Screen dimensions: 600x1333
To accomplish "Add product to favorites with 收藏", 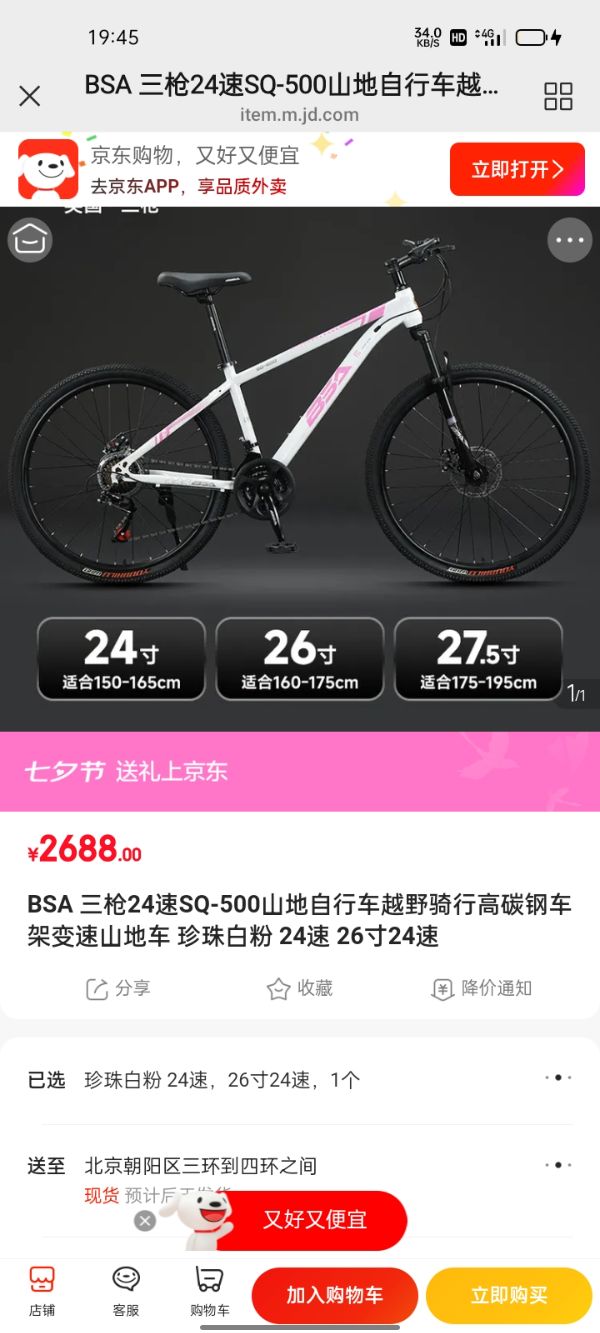I will pos(300,989).
